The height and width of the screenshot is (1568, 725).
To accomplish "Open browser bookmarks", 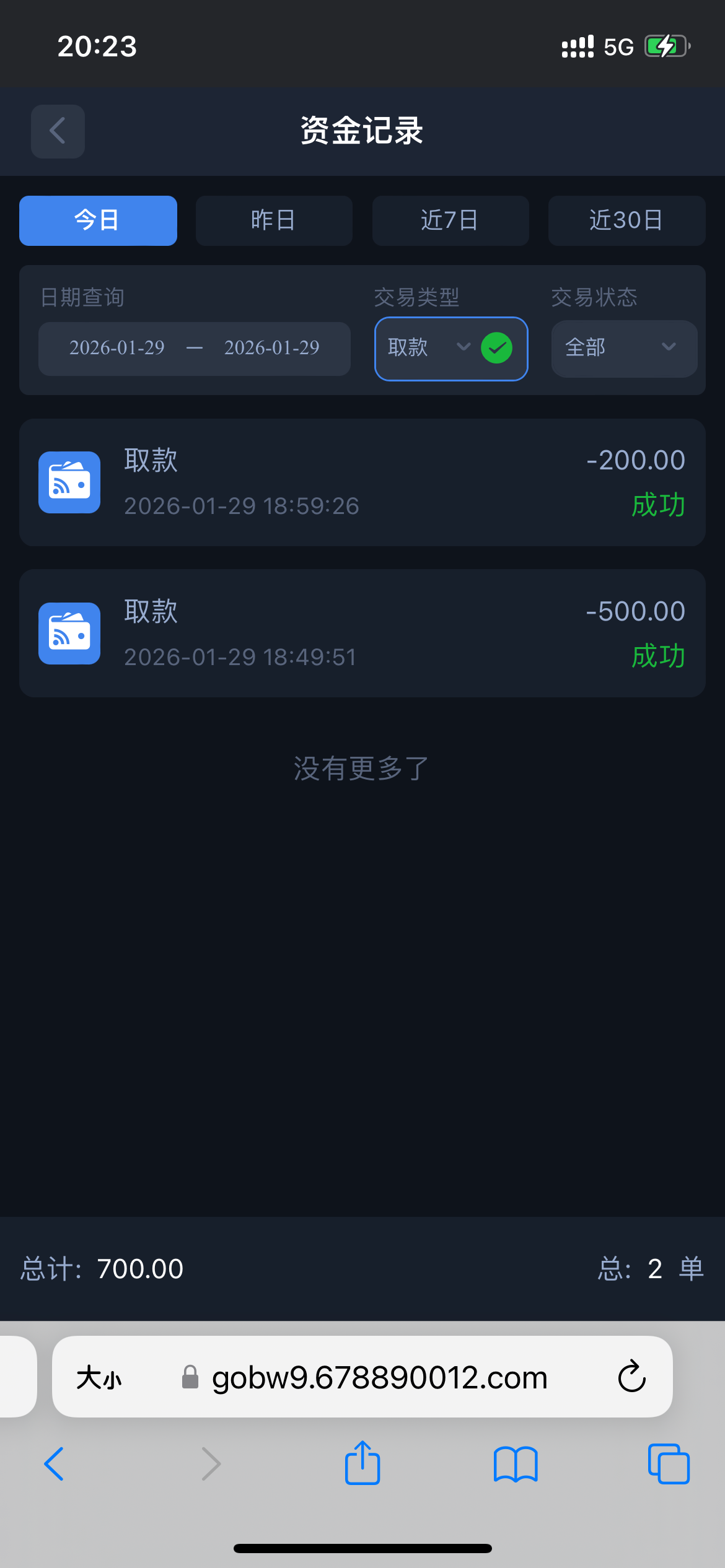I will (x=516, y=1463).
